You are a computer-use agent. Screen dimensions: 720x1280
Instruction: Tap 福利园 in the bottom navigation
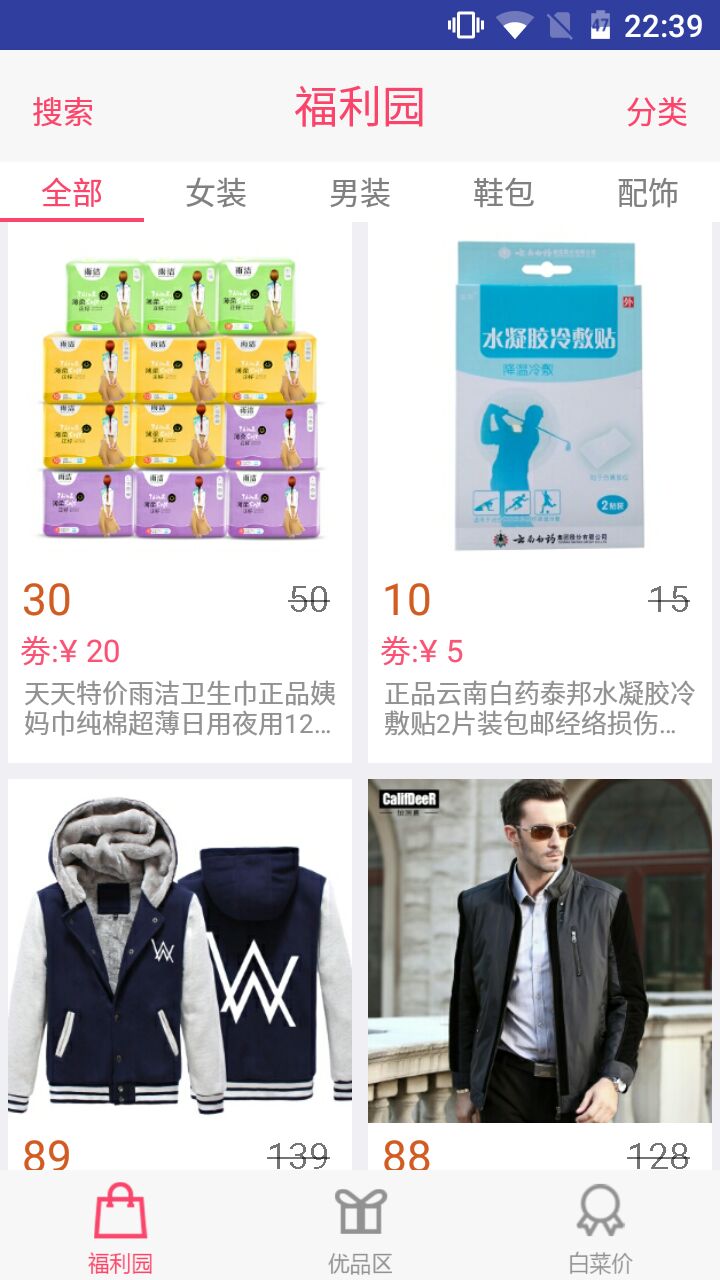120,1227
